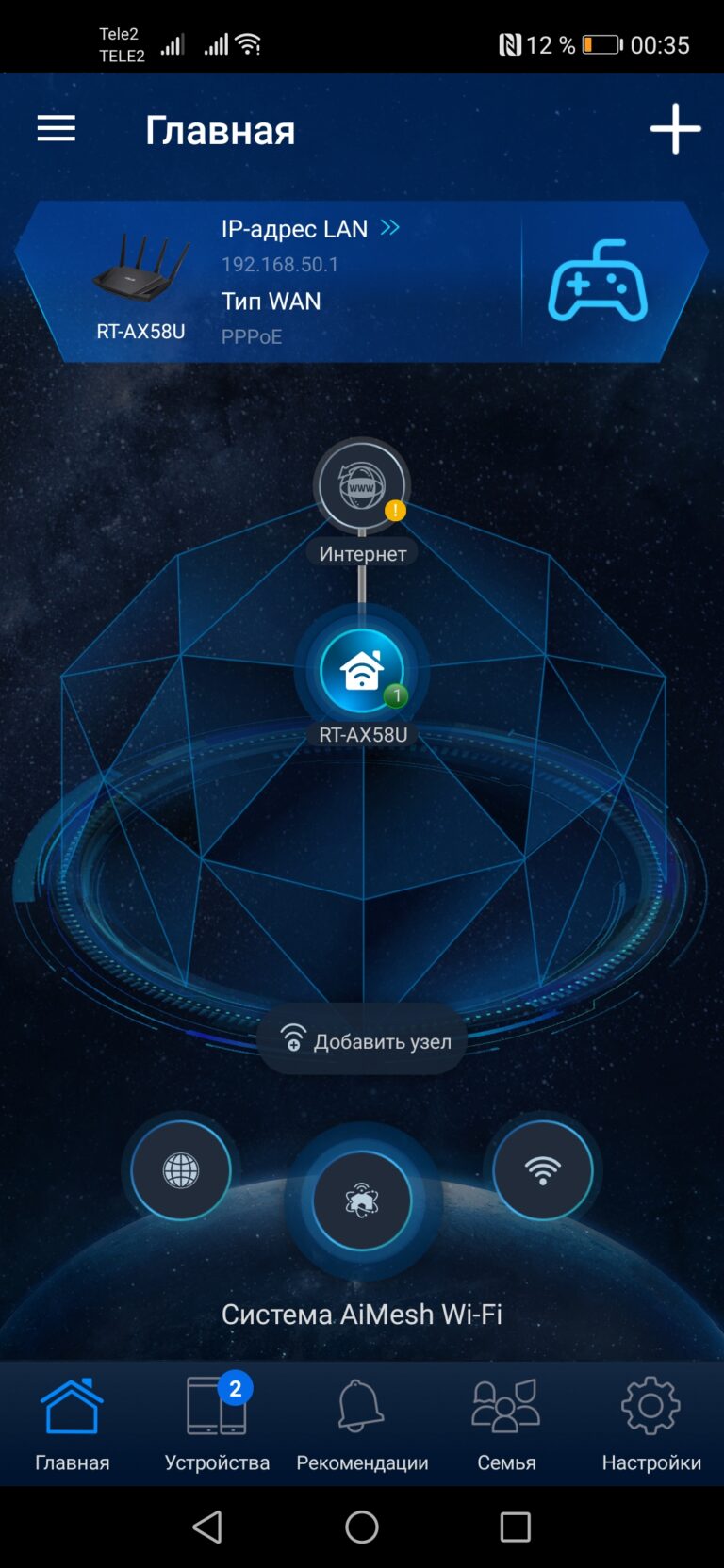
Task: Open the system recent apps button
Action: click(x=515, y=1527)
